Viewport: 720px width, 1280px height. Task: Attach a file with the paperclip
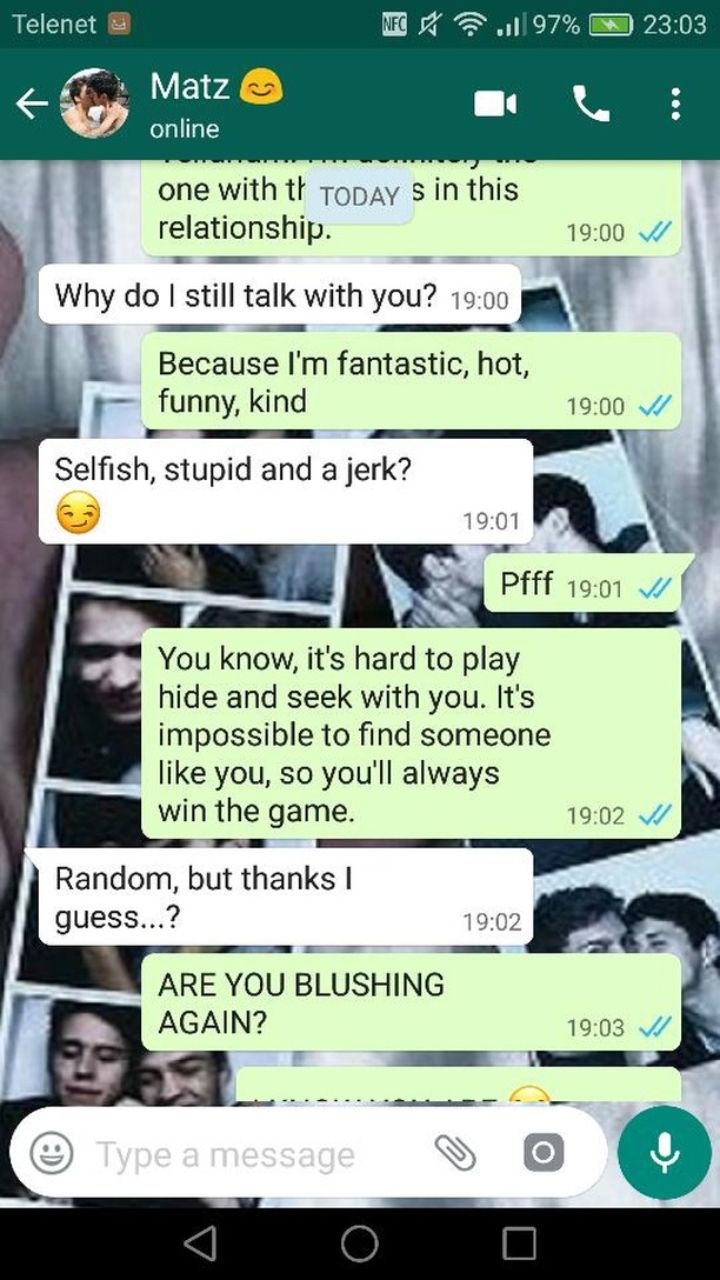pos(455,1154)
